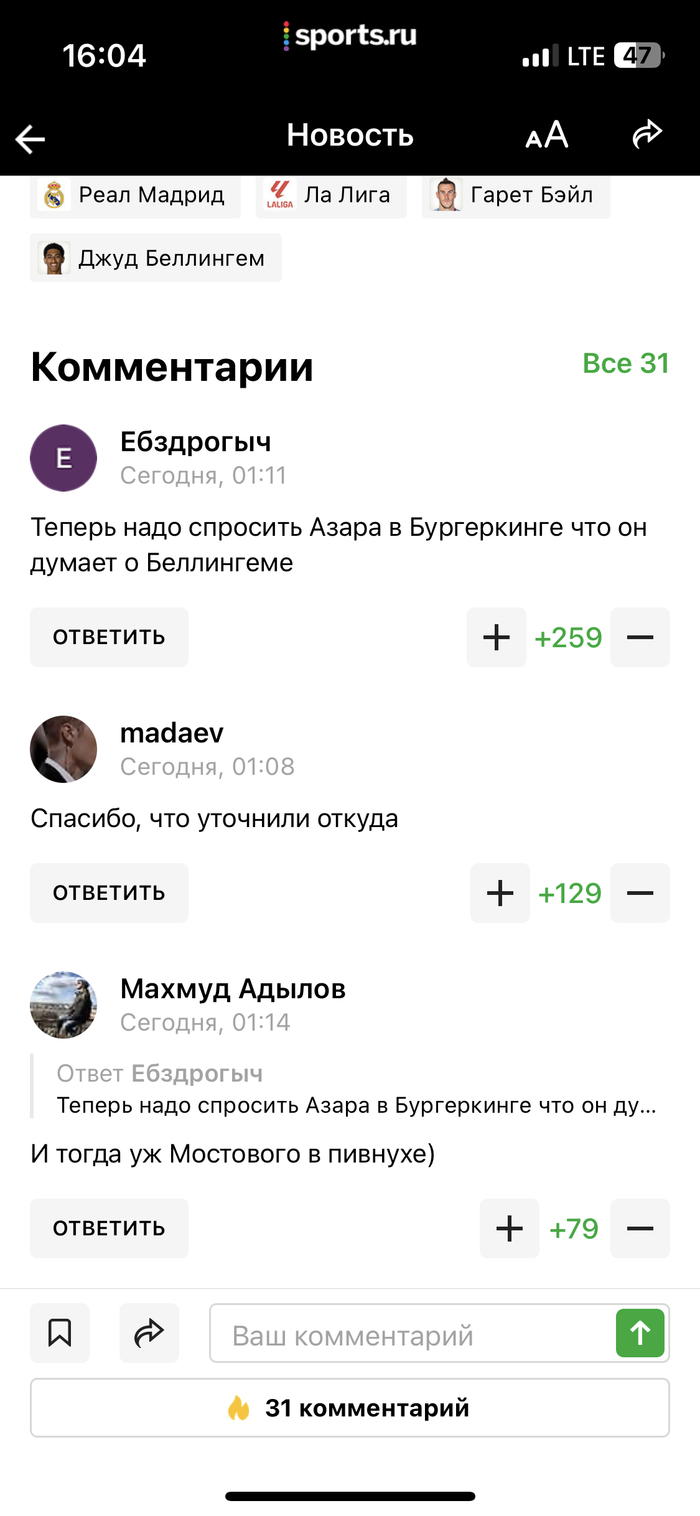
Task: Reply to Ебздрогыч's comment
Action: pos(109,637)
